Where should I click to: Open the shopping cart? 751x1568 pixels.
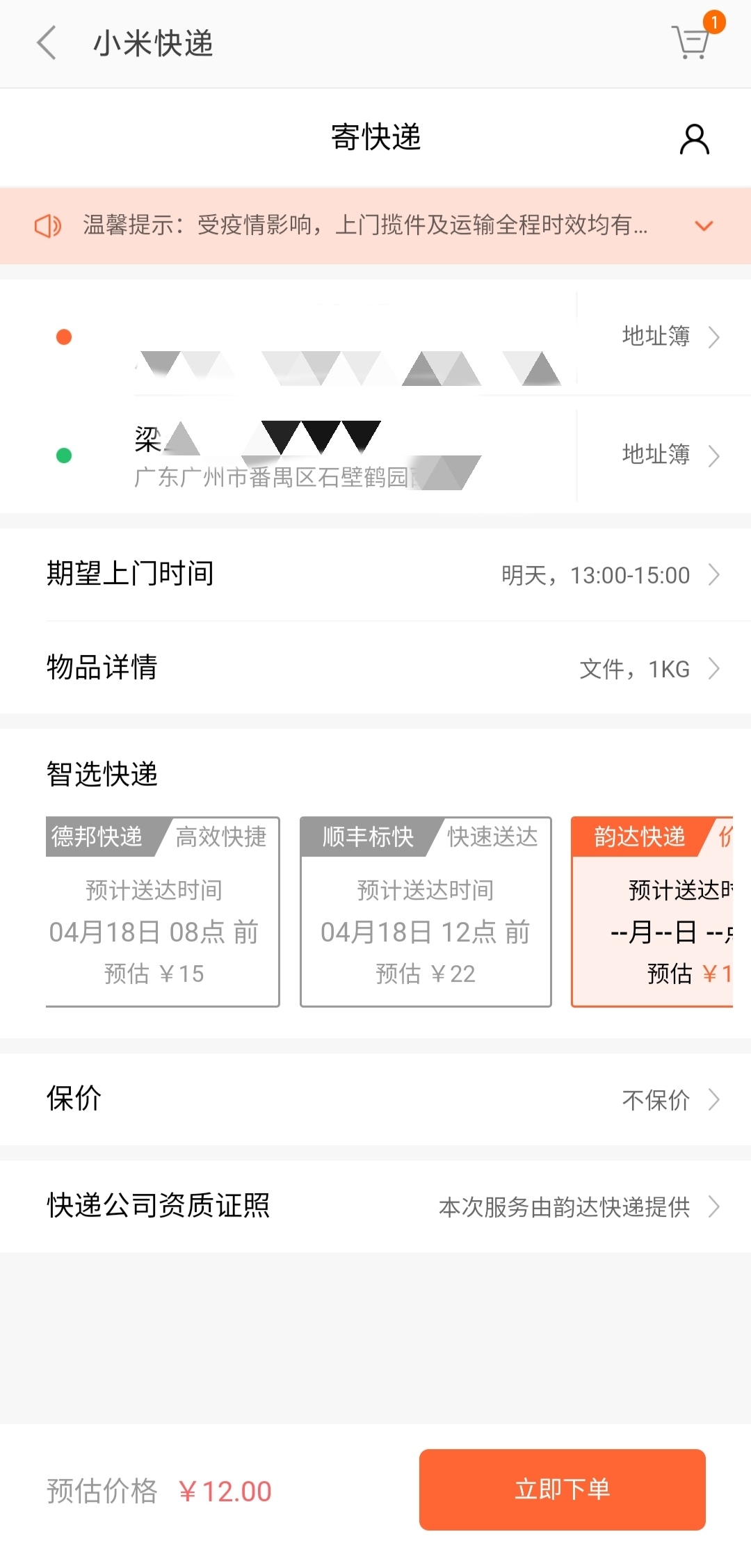pyautogui.click(x=688, y=43)
